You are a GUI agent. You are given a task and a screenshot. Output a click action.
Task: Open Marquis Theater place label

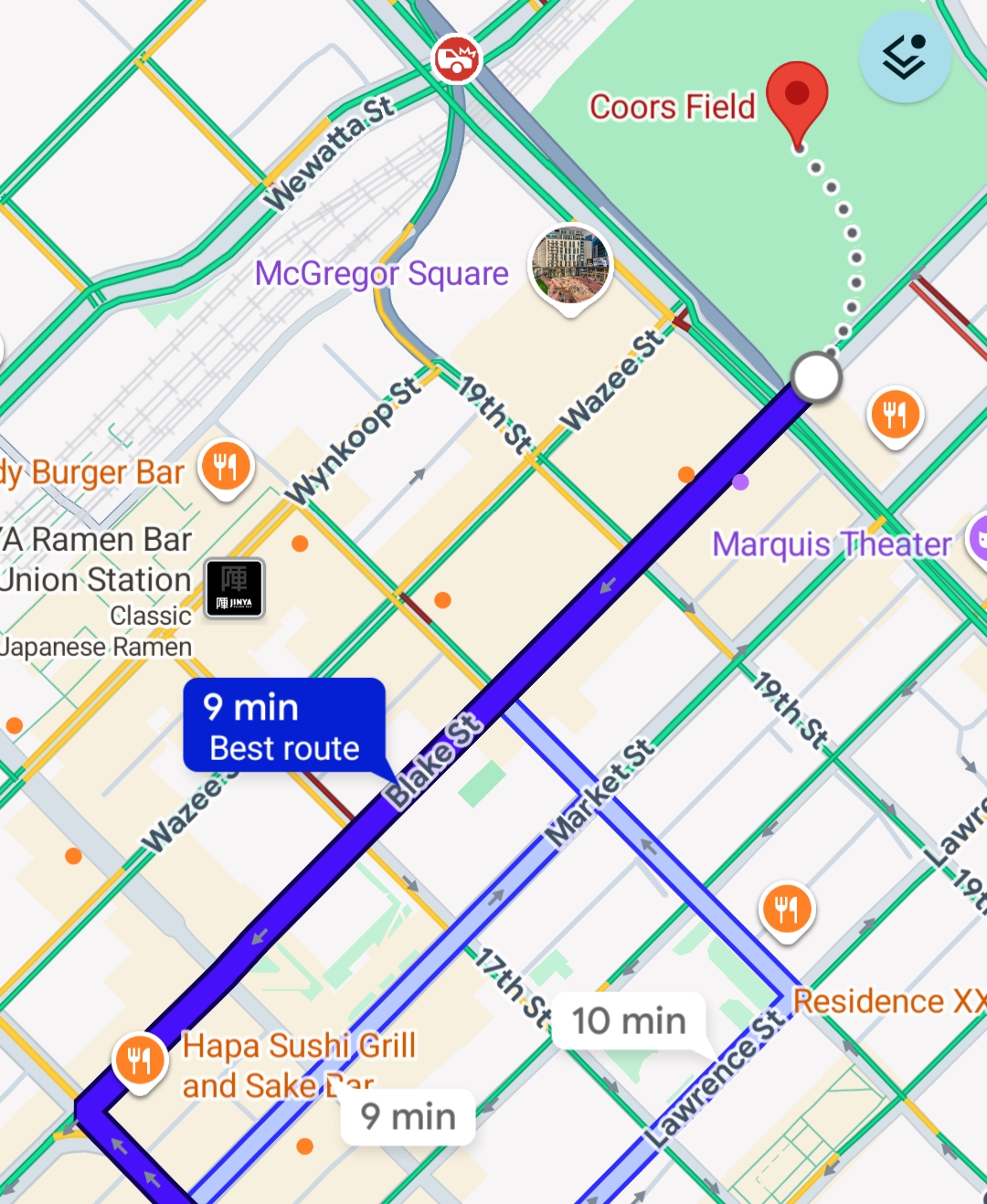click(x=831, y=544)
